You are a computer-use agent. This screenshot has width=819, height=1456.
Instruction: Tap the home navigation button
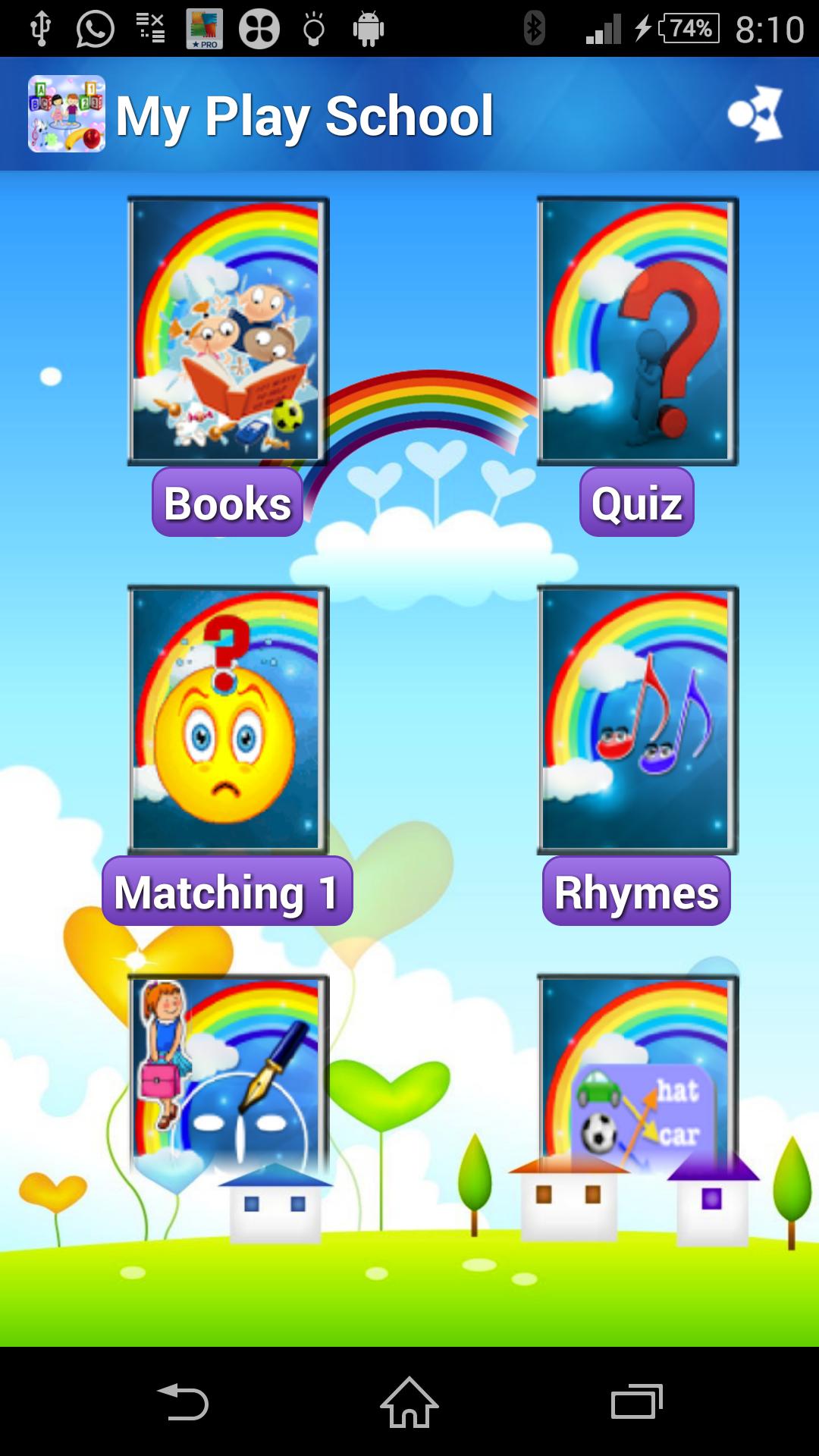pyautogui.click(x=408, y=1399)
